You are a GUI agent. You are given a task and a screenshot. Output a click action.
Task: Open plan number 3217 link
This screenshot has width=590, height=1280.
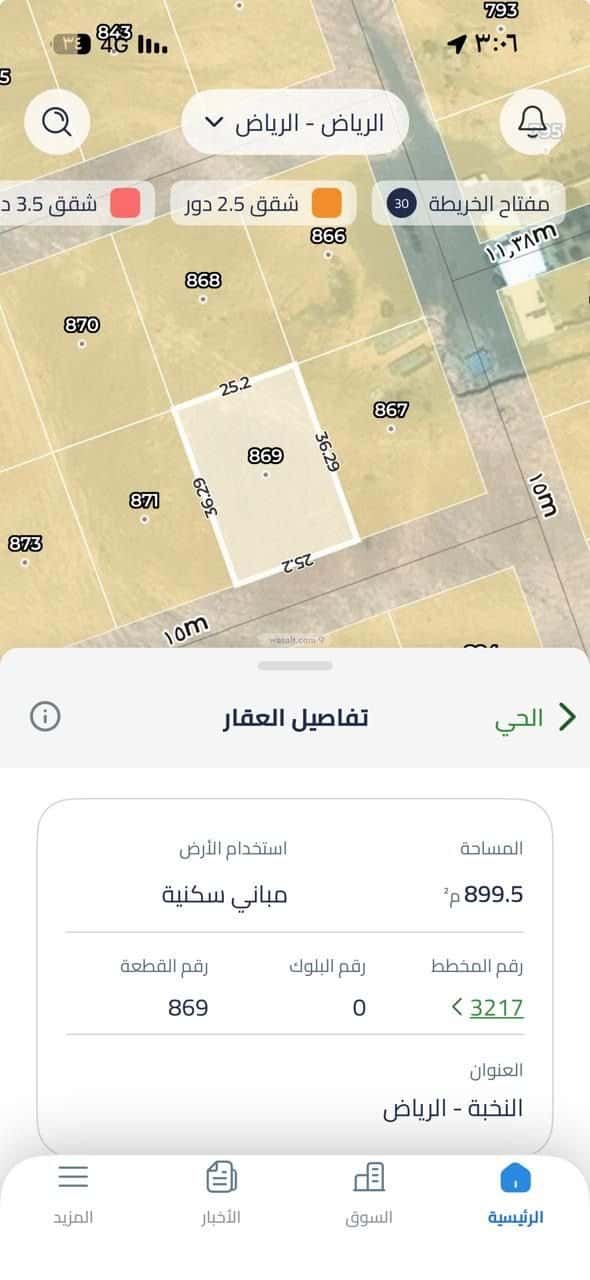(x=488, y=1007)
